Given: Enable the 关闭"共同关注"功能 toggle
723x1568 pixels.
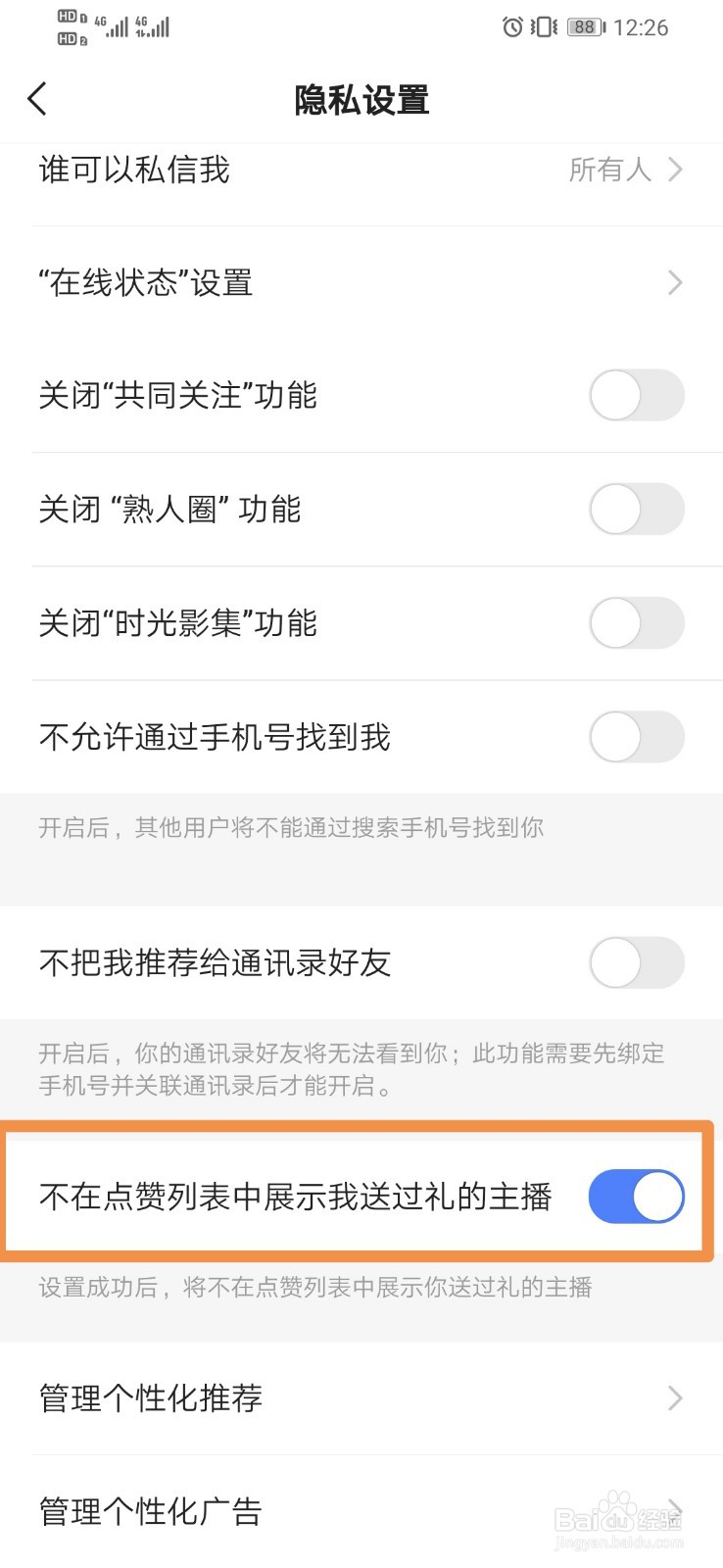Looking at the screenshot, I should 636,395.
